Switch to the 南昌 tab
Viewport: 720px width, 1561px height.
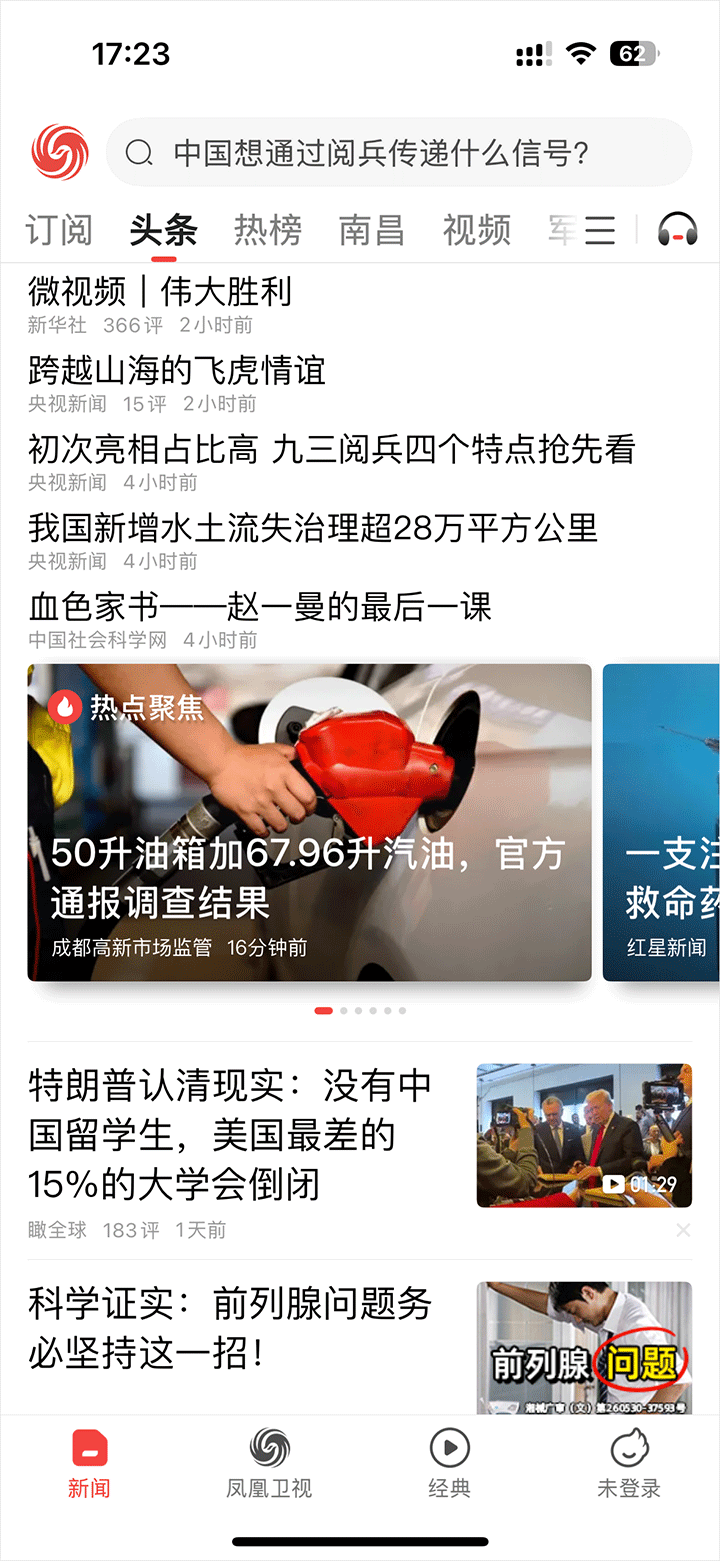coord(371,230)
